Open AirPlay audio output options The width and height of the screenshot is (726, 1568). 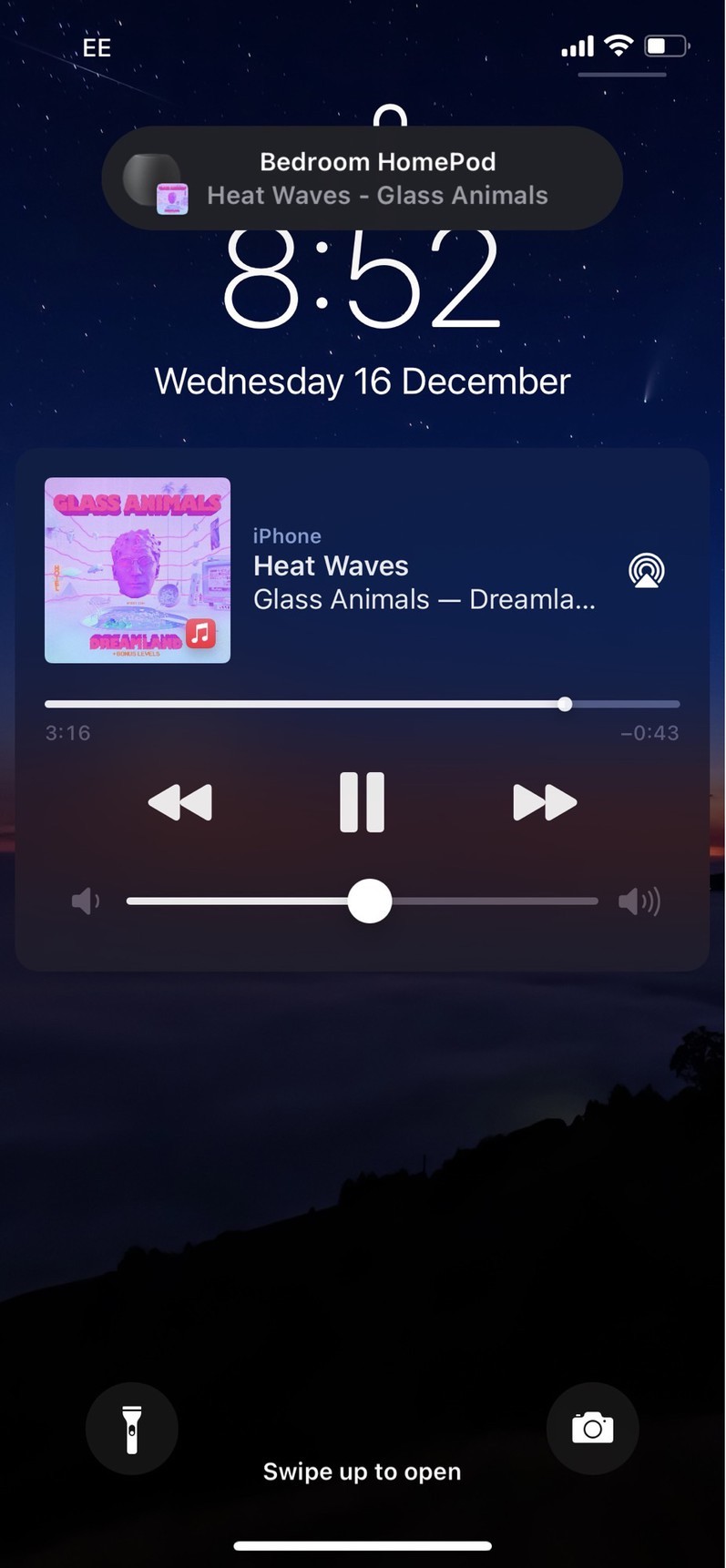click(x=646, y=571)
